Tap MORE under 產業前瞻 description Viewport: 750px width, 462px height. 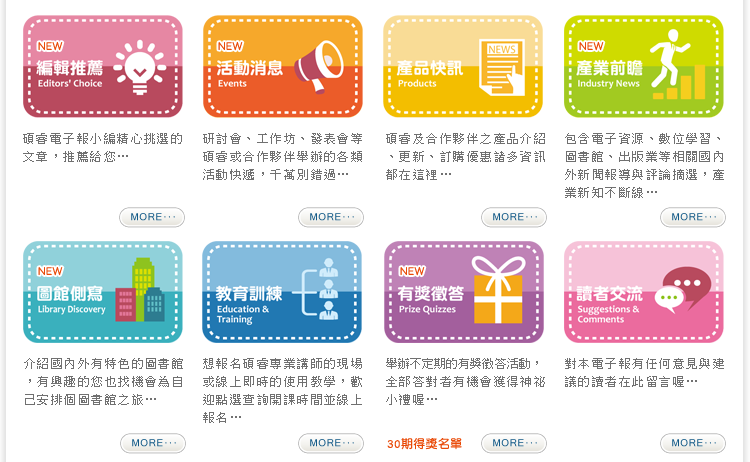693,217
